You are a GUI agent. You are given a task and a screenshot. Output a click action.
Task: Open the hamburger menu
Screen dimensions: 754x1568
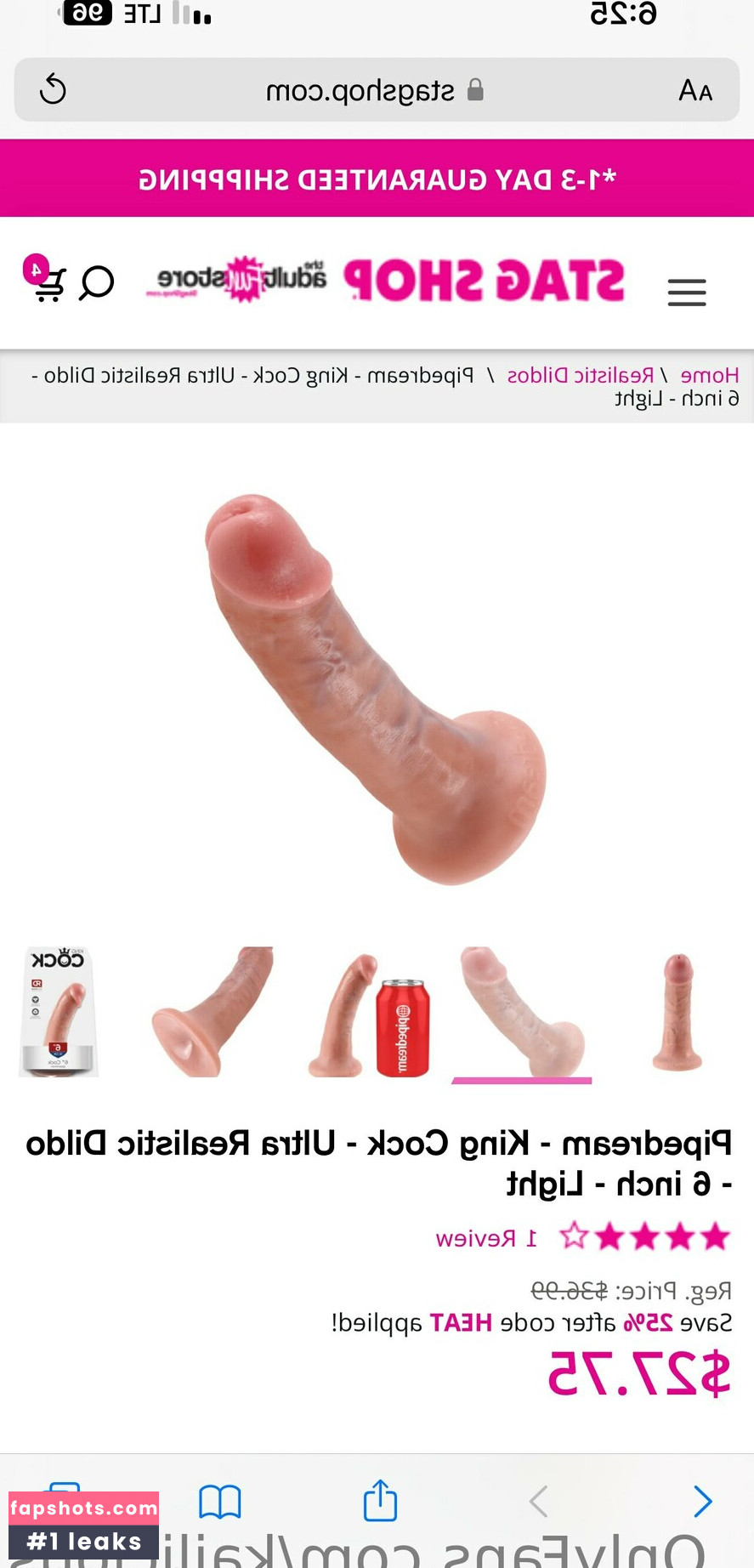(x=686, y=292)
